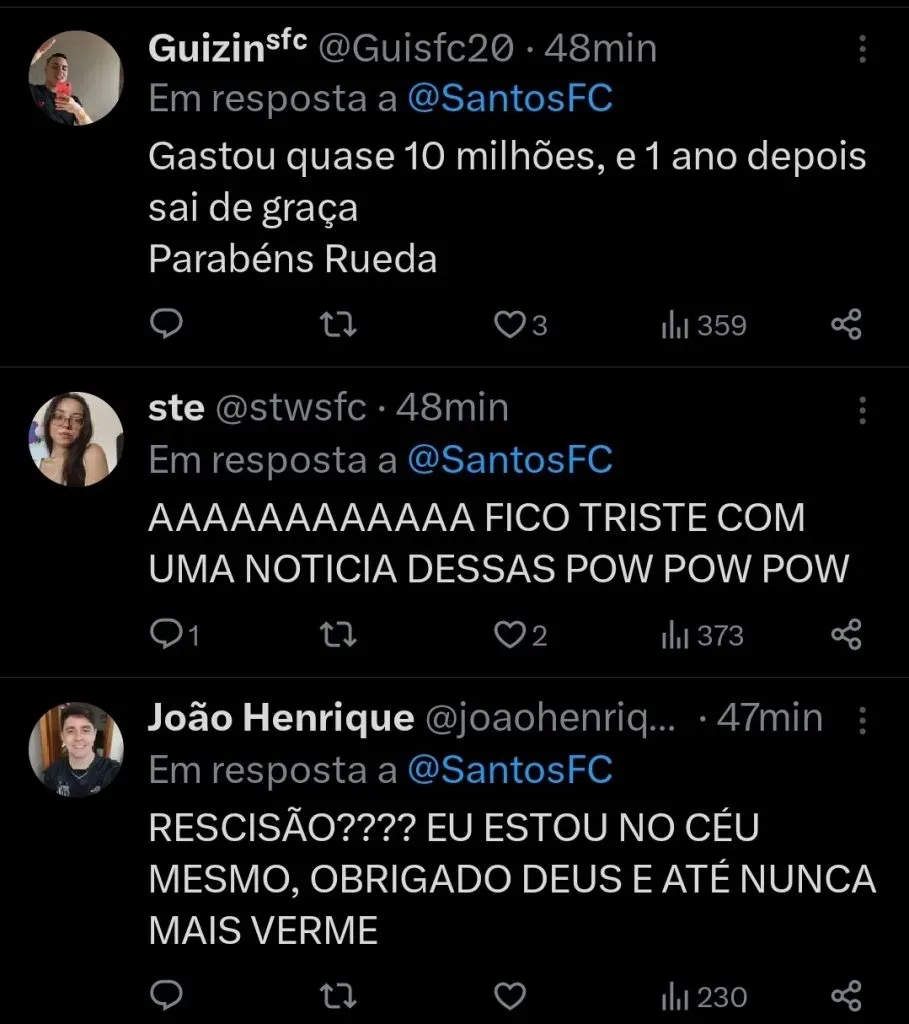The width and height of the screenshot is (909, 1024).
Task: Share ste's tweet
Action: 846,635
